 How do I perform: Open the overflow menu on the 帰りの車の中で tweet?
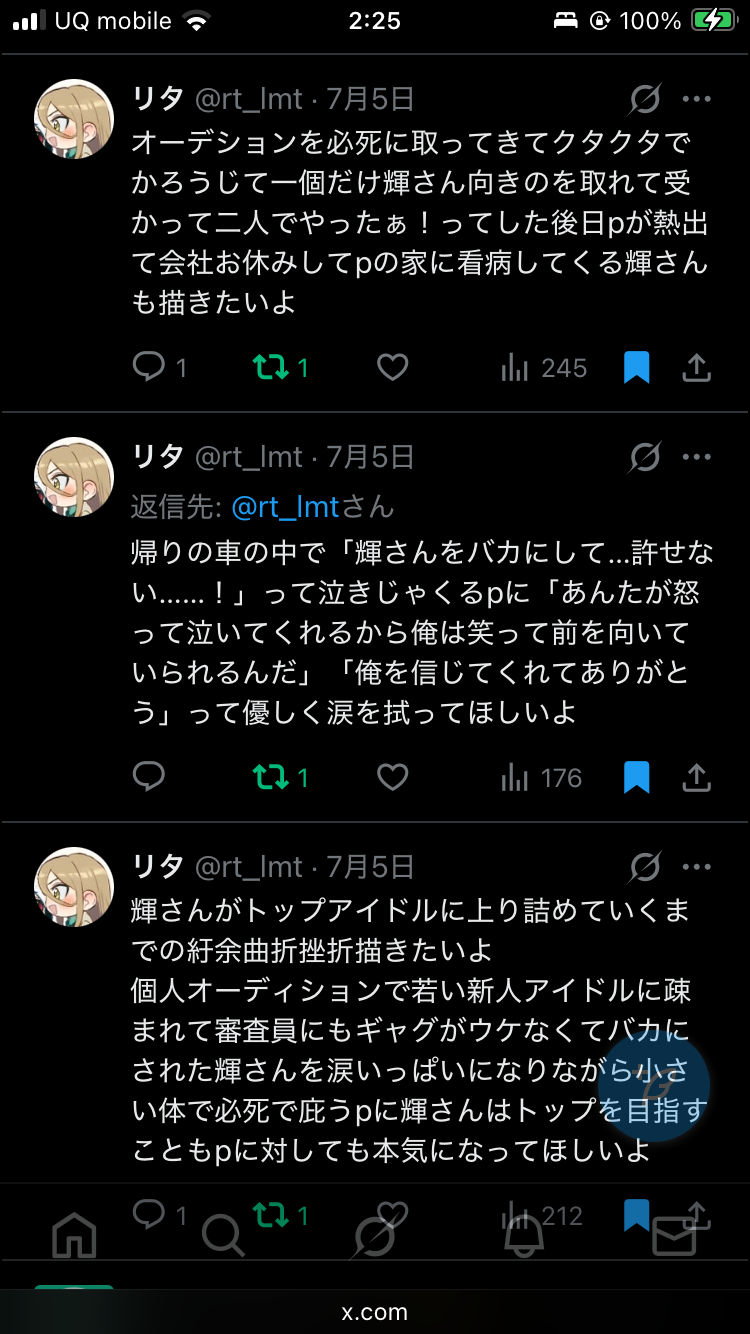coord(696,457)
